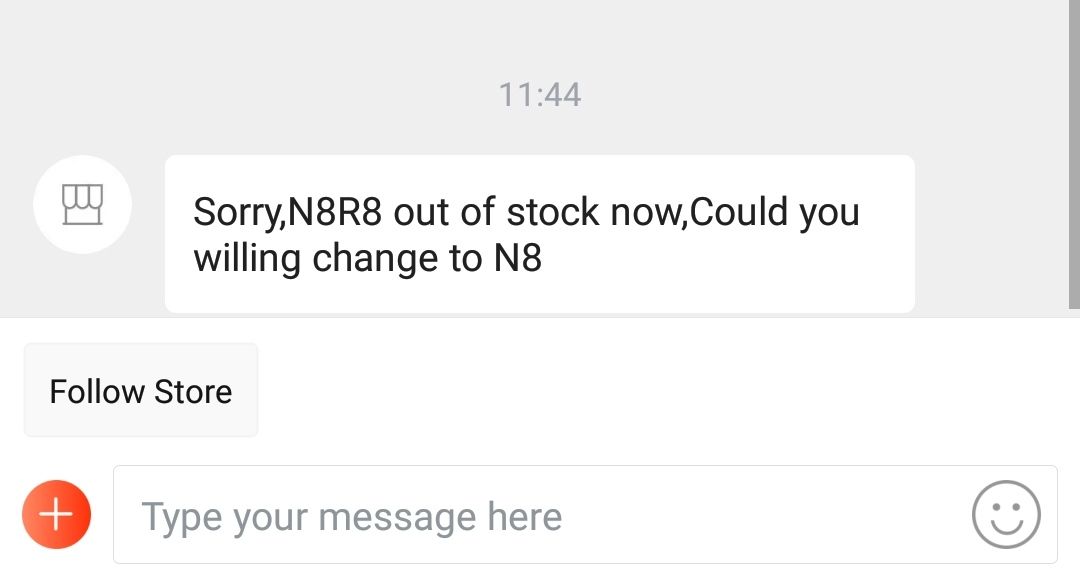The image size is (1080, 581).
Task: Open the store avatar icon
Action: [82, 205]
